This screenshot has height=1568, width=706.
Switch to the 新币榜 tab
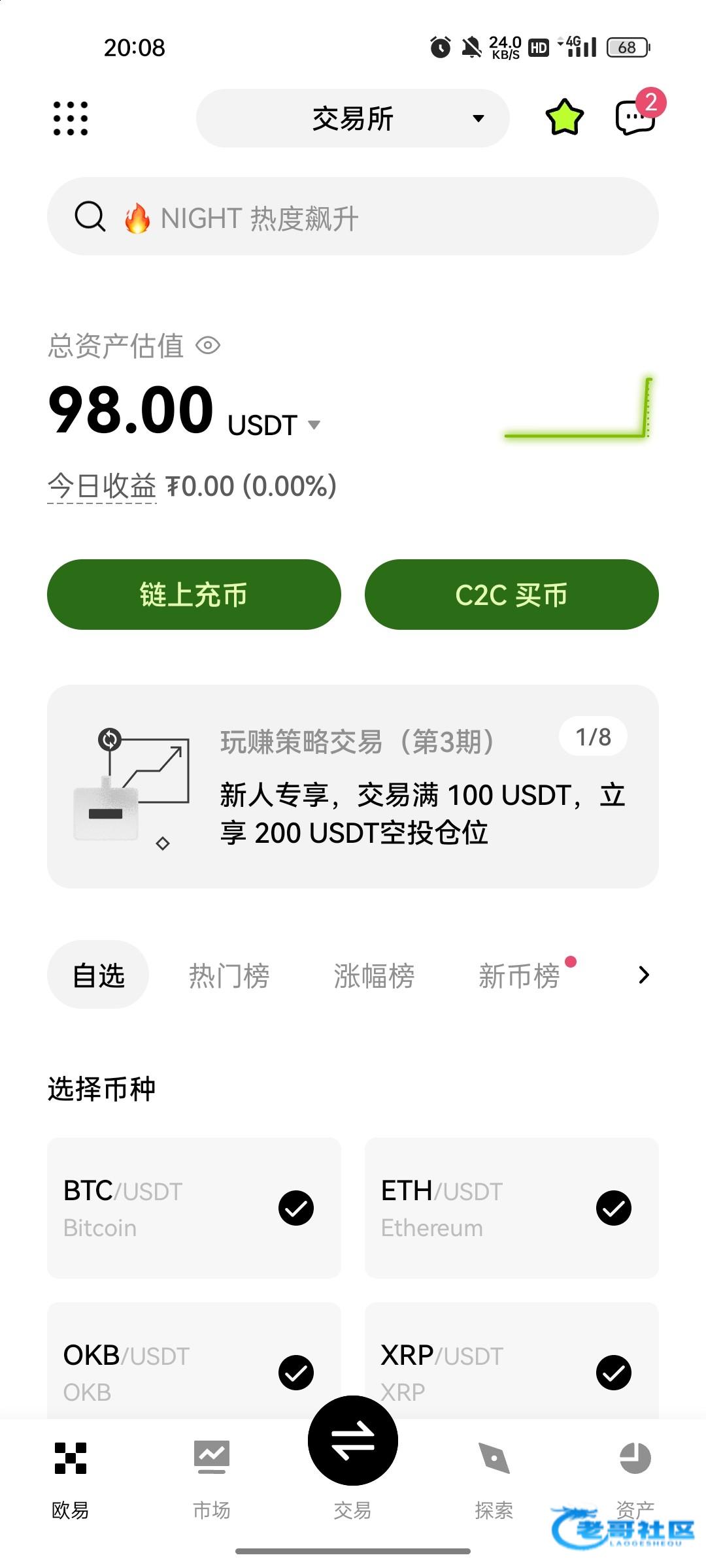pos(519,975)
